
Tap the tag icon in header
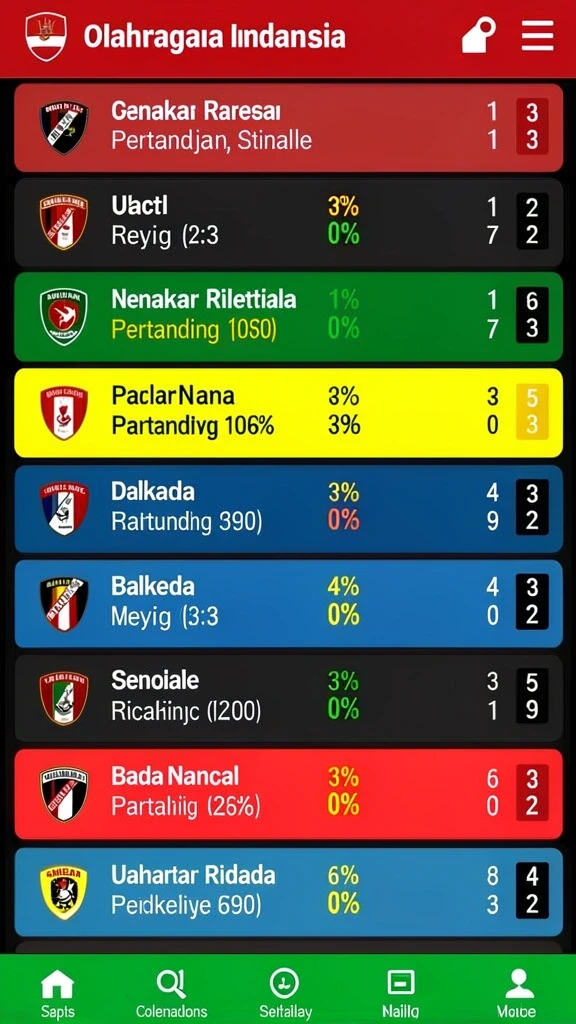[x=479, y=35]
